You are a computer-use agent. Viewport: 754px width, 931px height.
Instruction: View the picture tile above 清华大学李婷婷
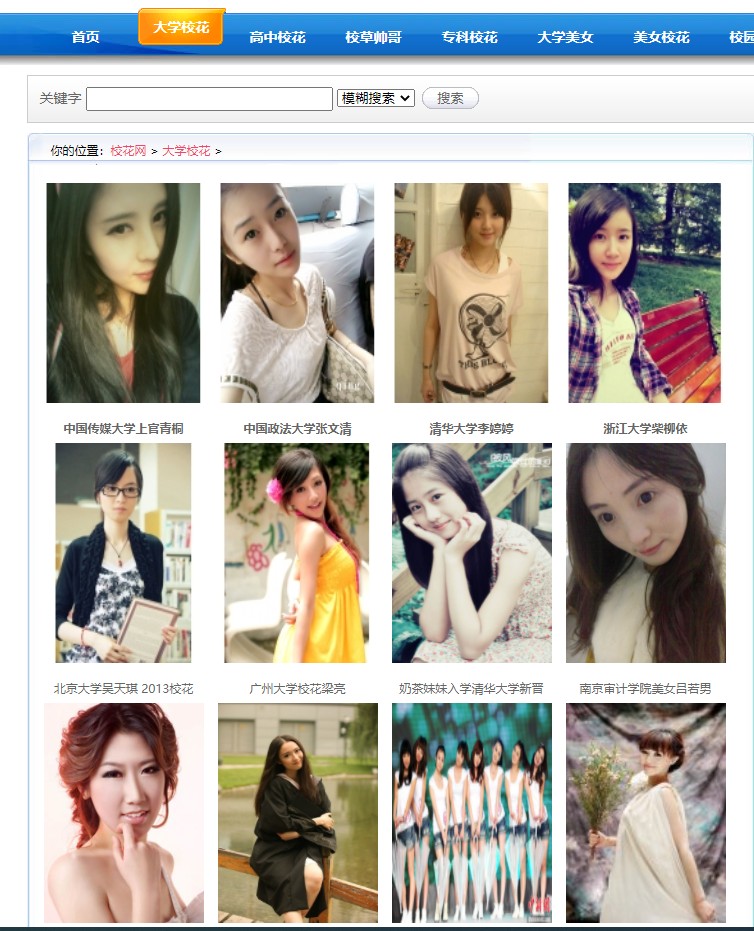pyautogui.click(x=471, y=293)
